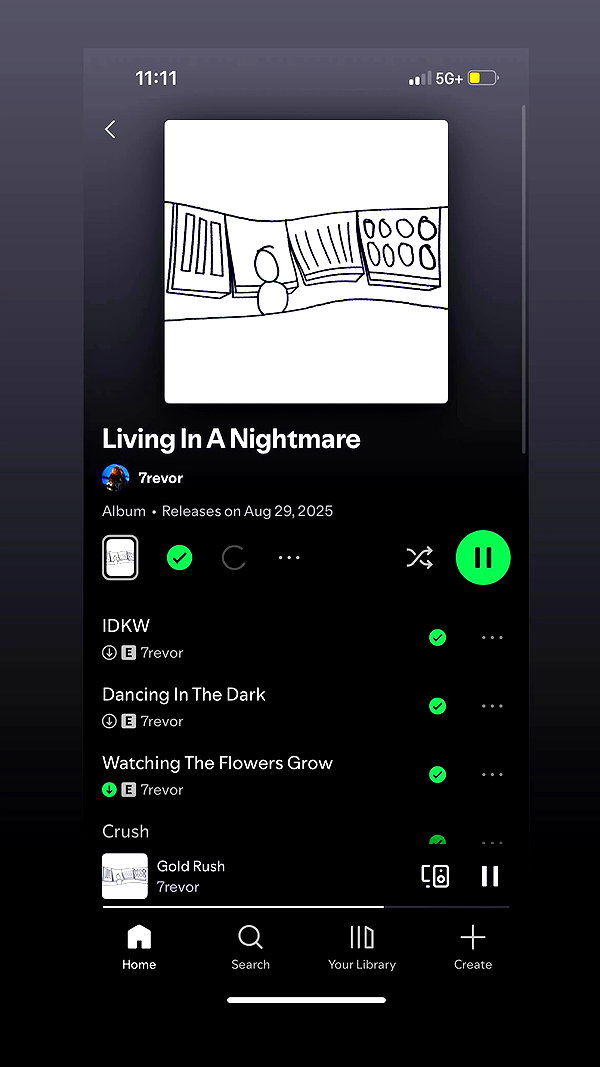
Task: Open the album's more options menu
Action: (x=289, y=558)
